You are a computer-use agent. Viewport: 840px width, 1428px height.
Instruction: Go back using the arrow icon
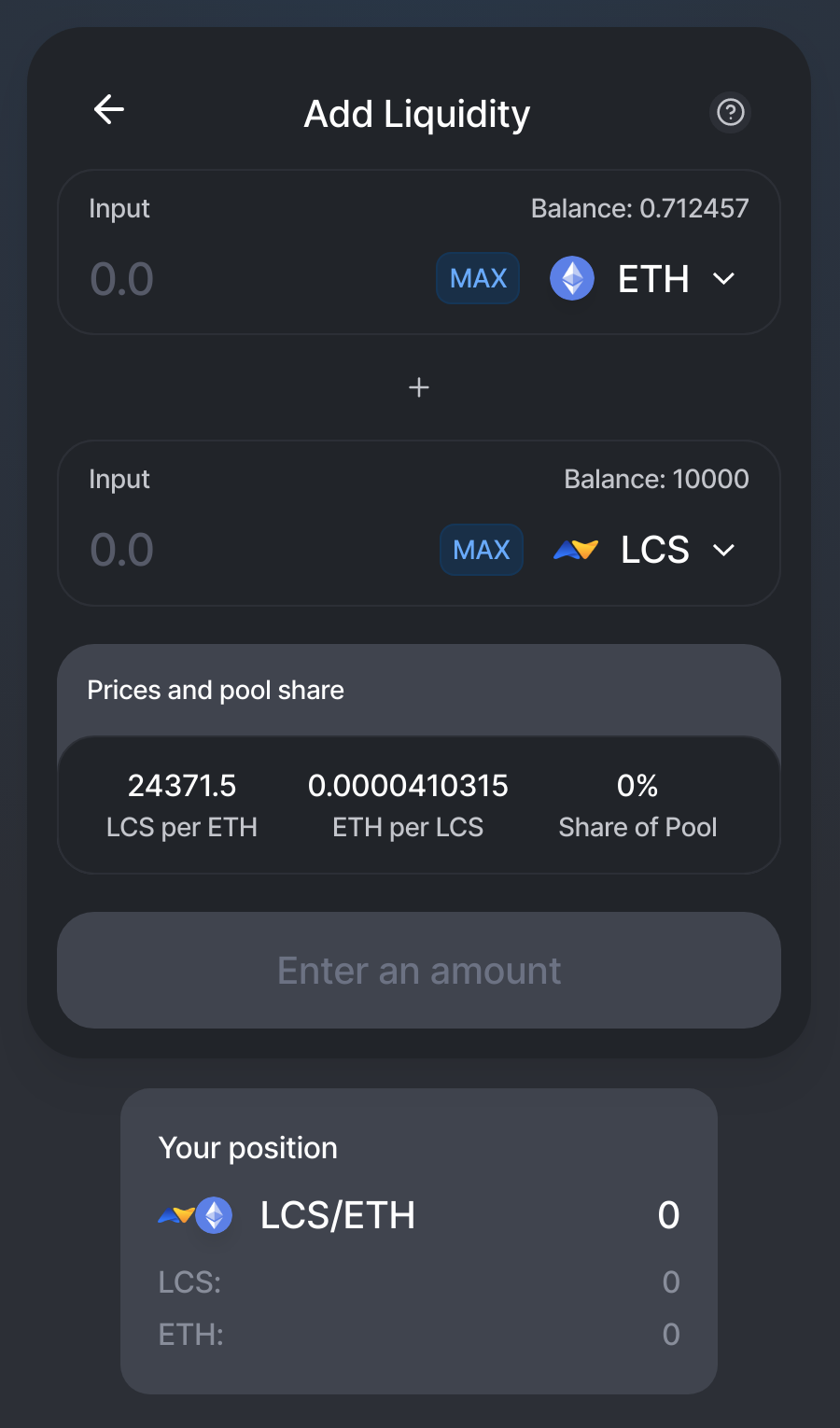pyautogui.click(x=109, y=110)
